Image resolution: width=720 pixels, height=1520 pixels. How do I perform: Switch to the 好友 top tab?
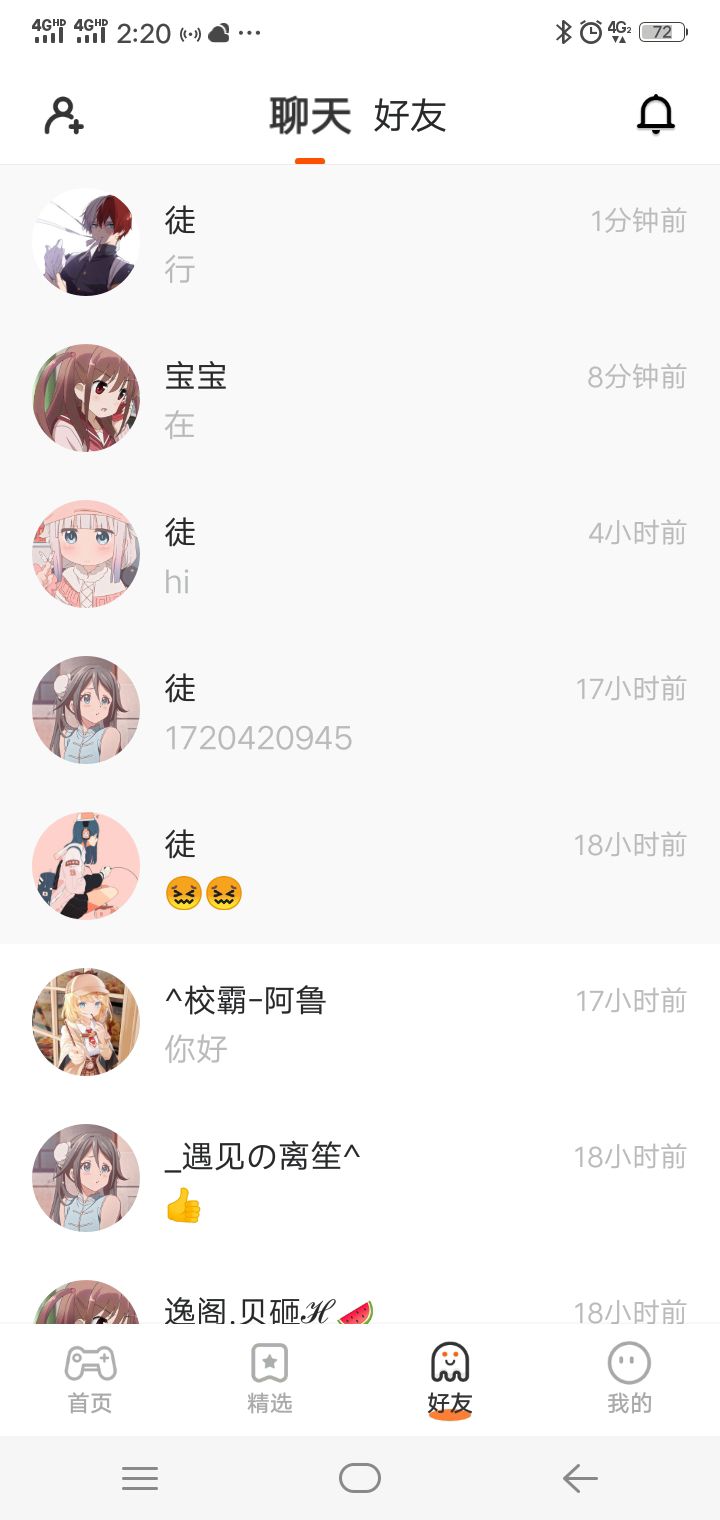[x=410, y=116]
